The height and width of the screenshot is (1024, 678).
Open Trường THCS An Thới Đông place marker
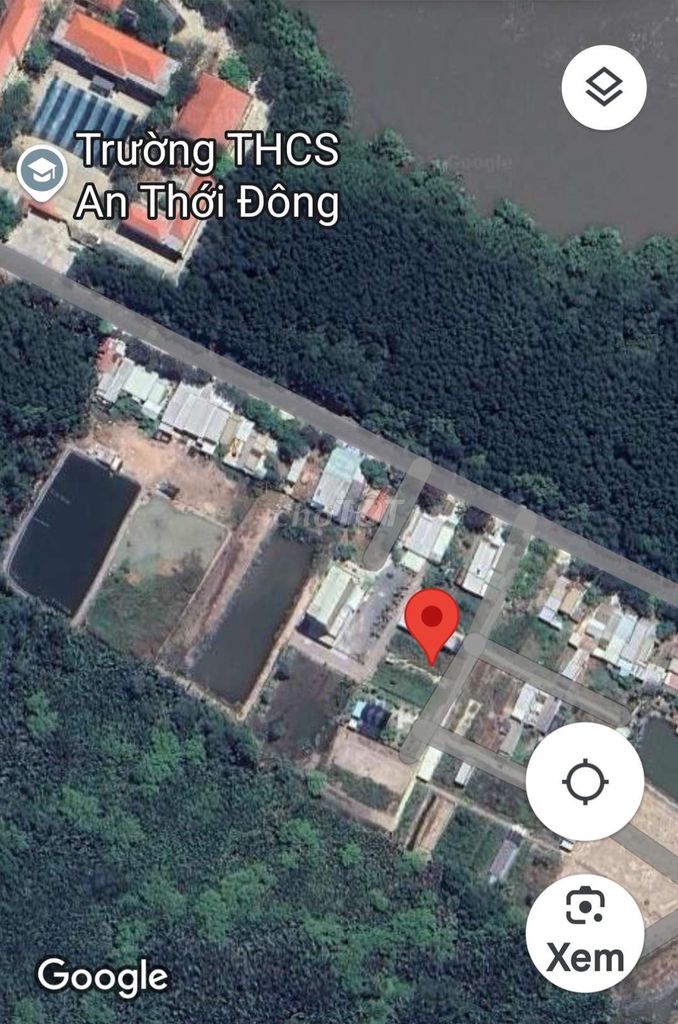tap(43, 172)
